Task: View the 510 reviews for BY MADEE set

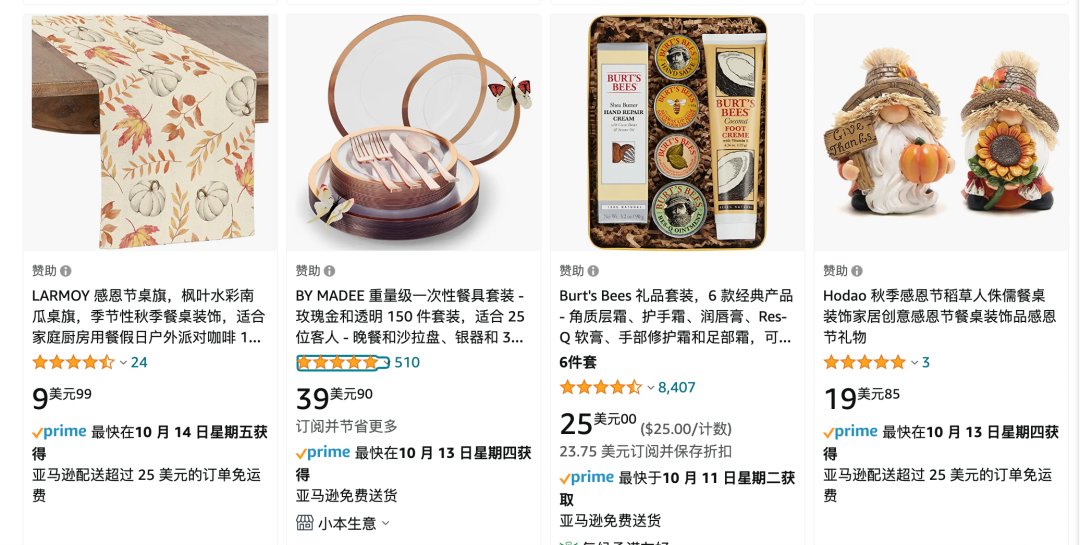Action: (407, 362)
